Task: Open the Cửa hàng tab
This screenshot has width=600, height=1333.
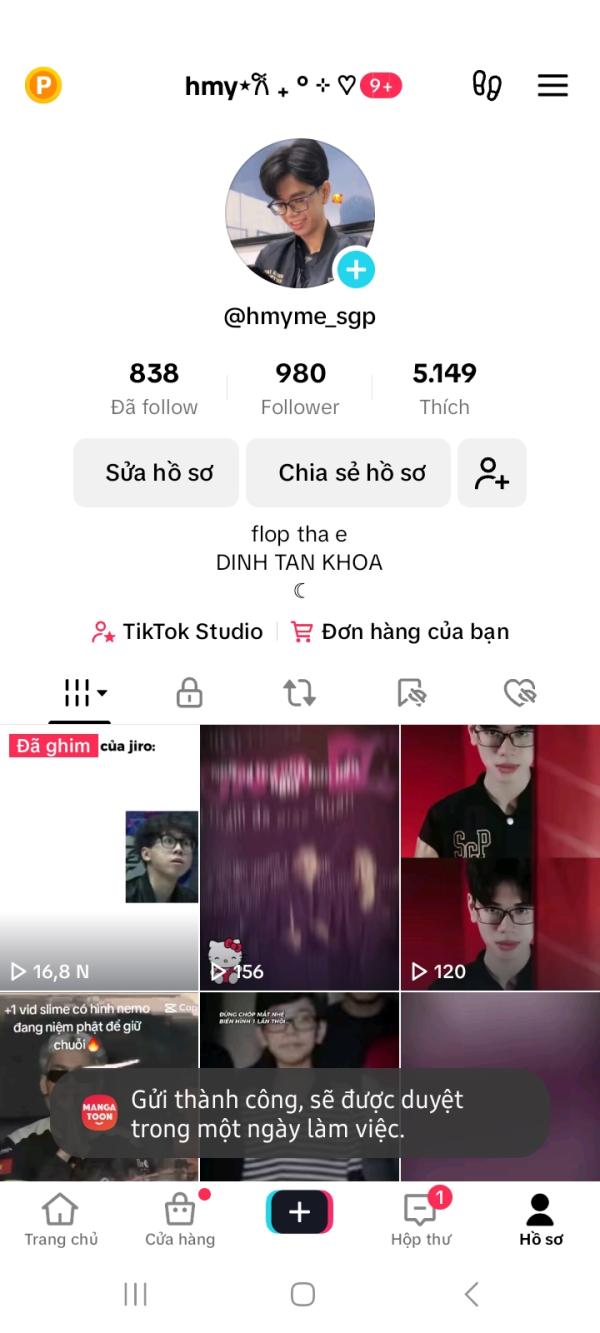Action: click(180, 1220)
